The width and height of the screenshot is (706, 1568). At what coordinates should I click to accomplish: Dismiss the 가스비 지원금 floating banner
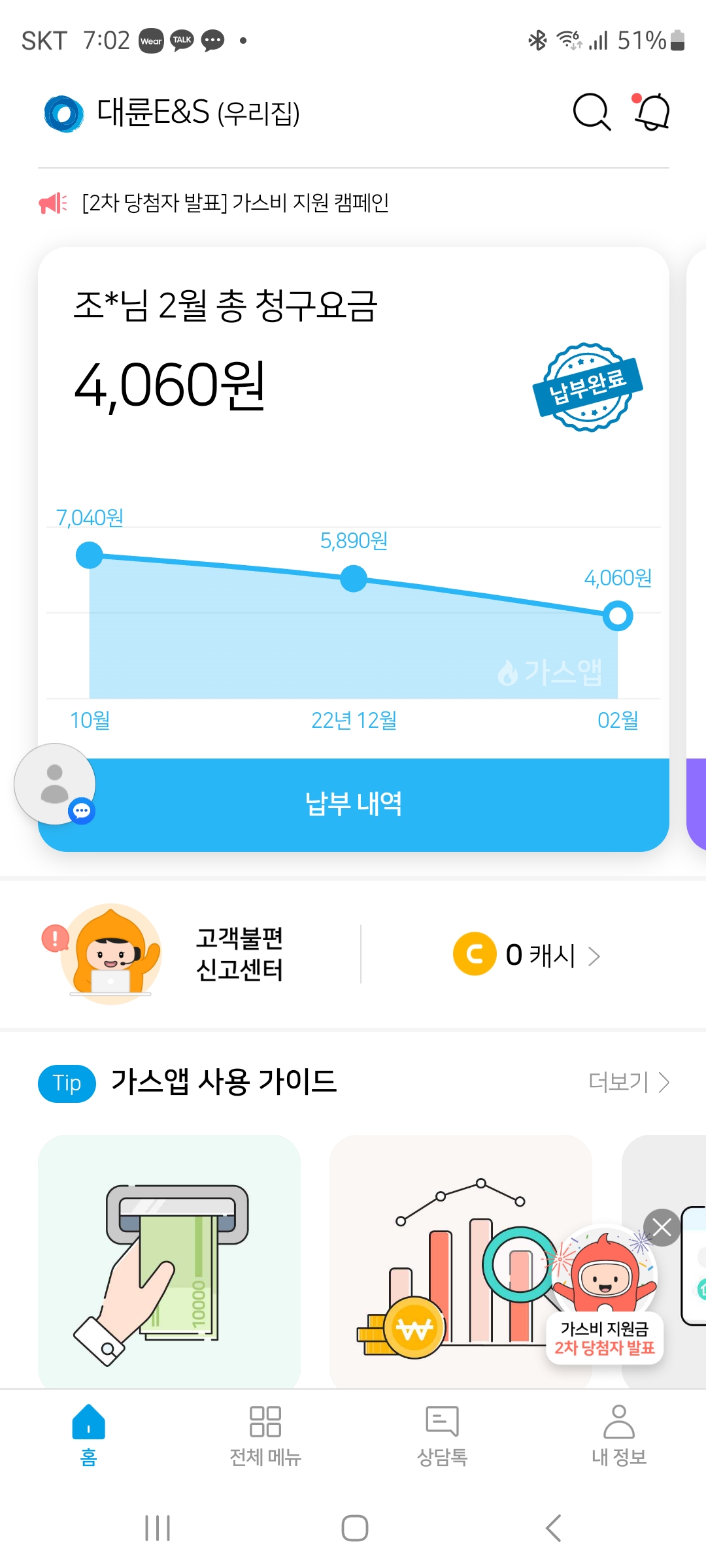(x=662, y=1228)
